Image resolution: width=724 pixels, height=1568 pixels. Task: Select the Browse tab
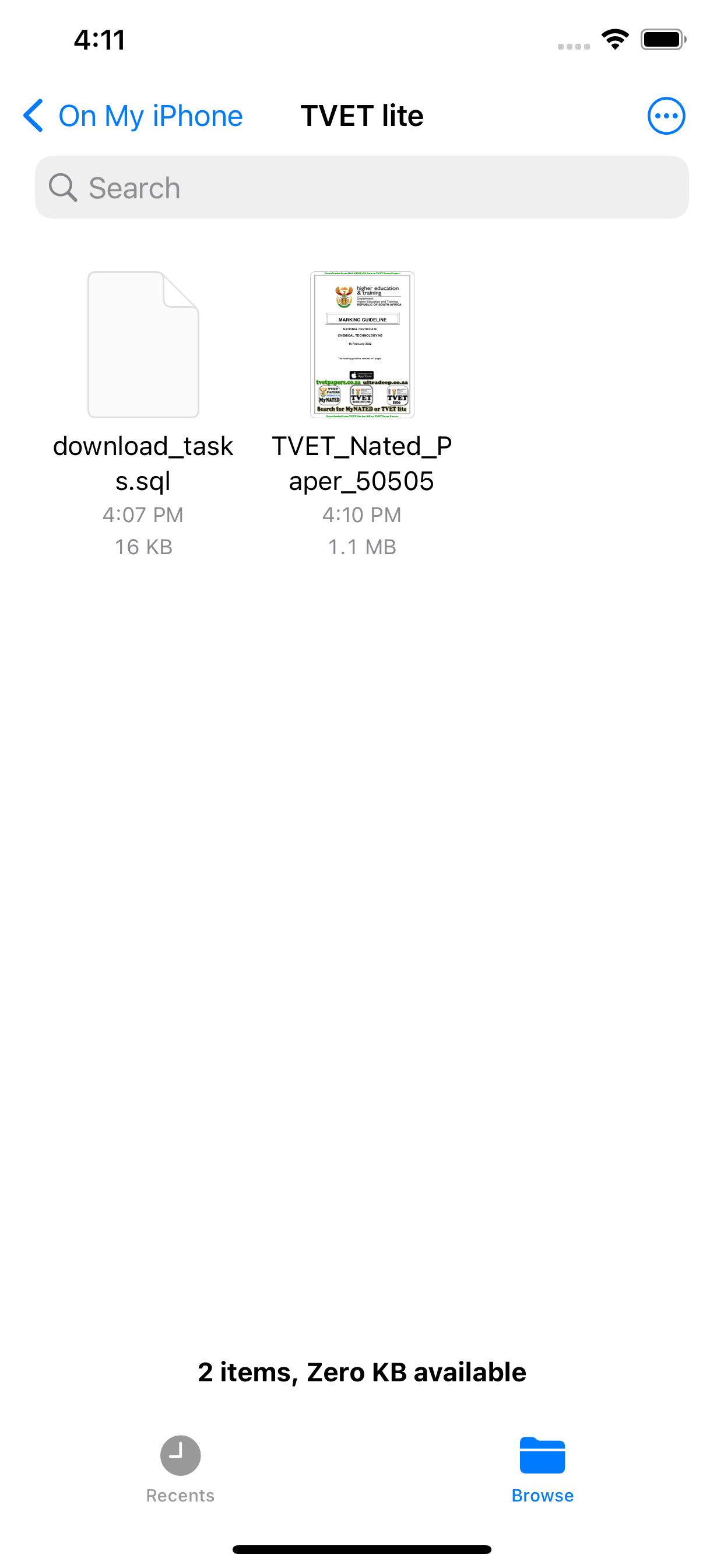coord(542,1468)
